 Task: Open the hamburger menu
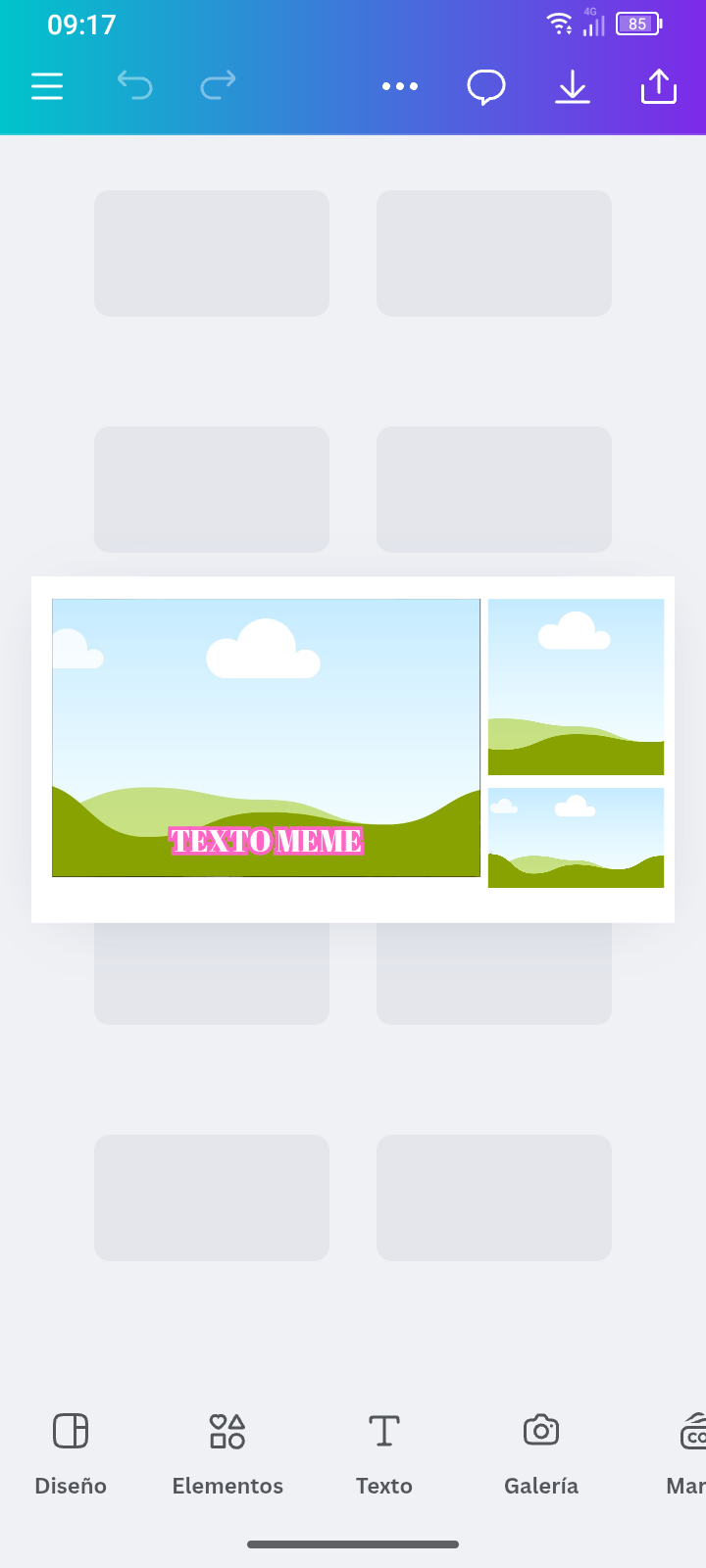click(x=47, y=86)
